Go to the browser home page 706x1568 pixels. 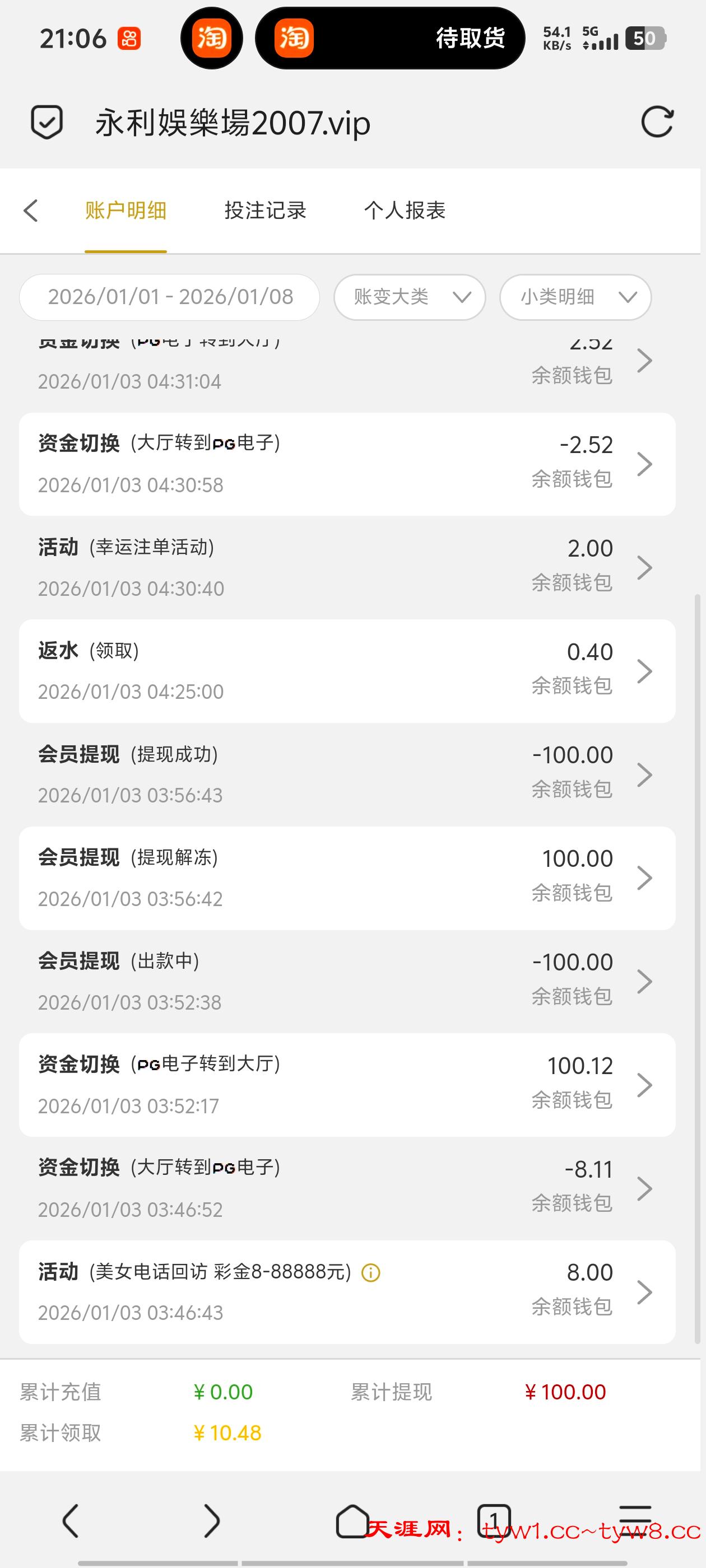pos(352,1521)
